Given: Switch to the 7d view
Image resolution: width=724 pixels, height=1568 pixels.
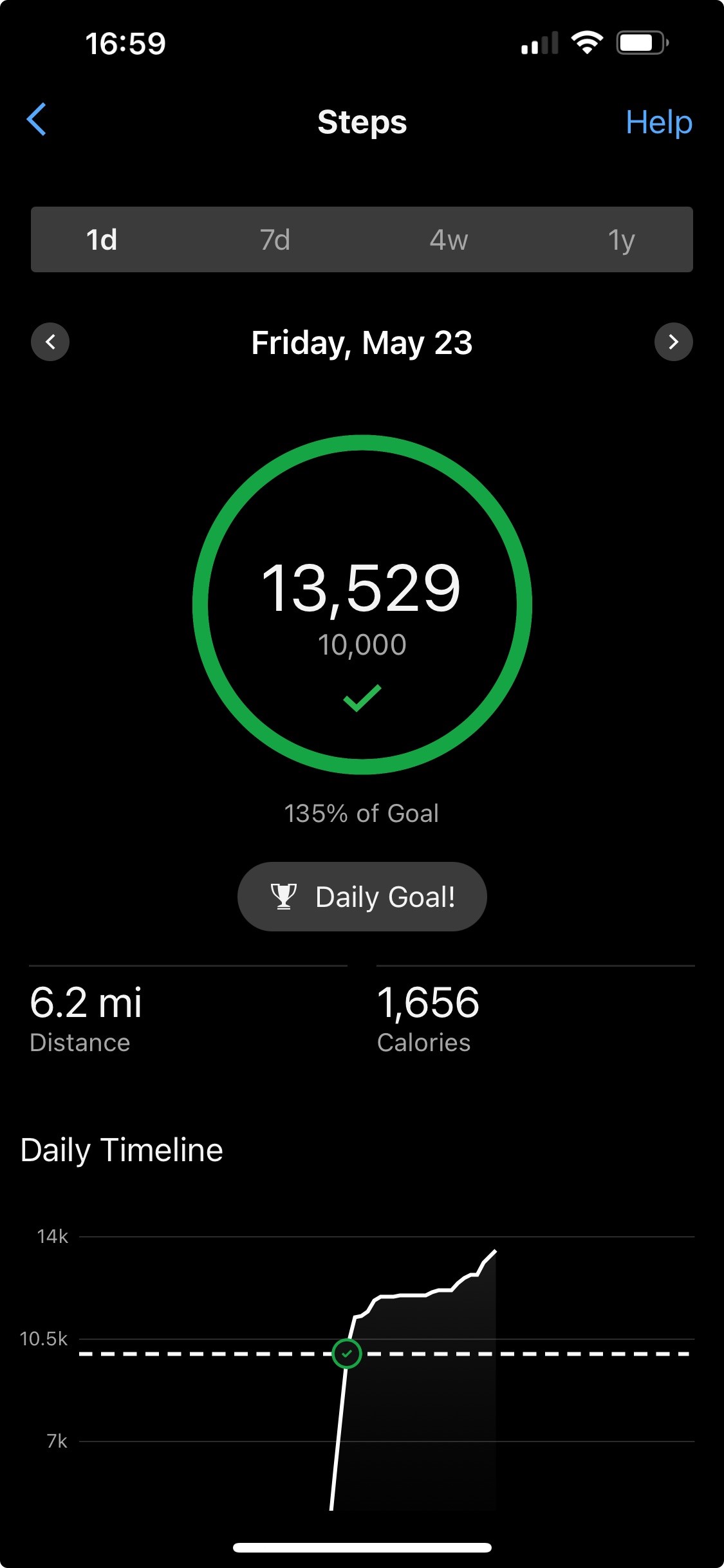Looking at the screenshot, I should pos(275,239).
